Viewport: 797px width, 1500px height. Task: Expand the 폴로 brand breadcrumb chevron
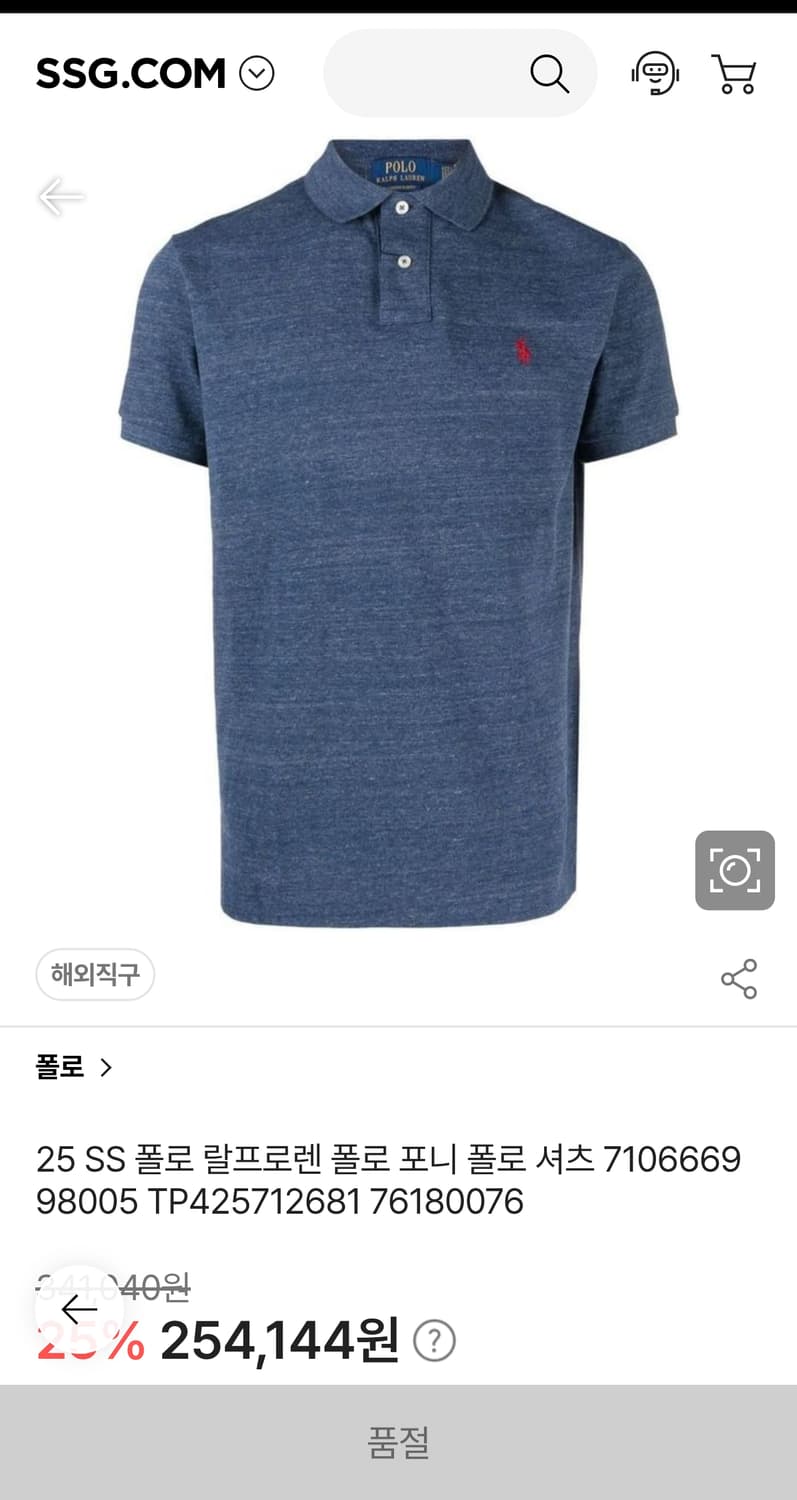click(107, 1067)
